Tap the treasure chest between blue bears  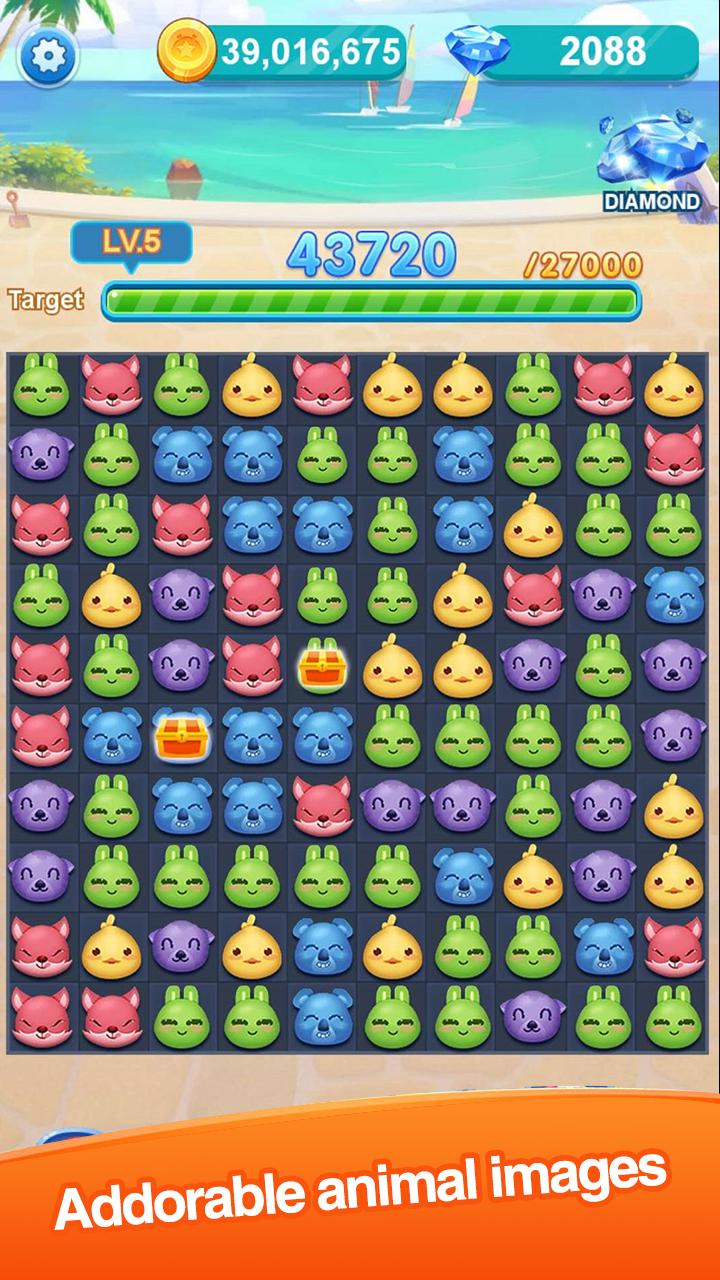pyautogui.click(x=180, y=736)
